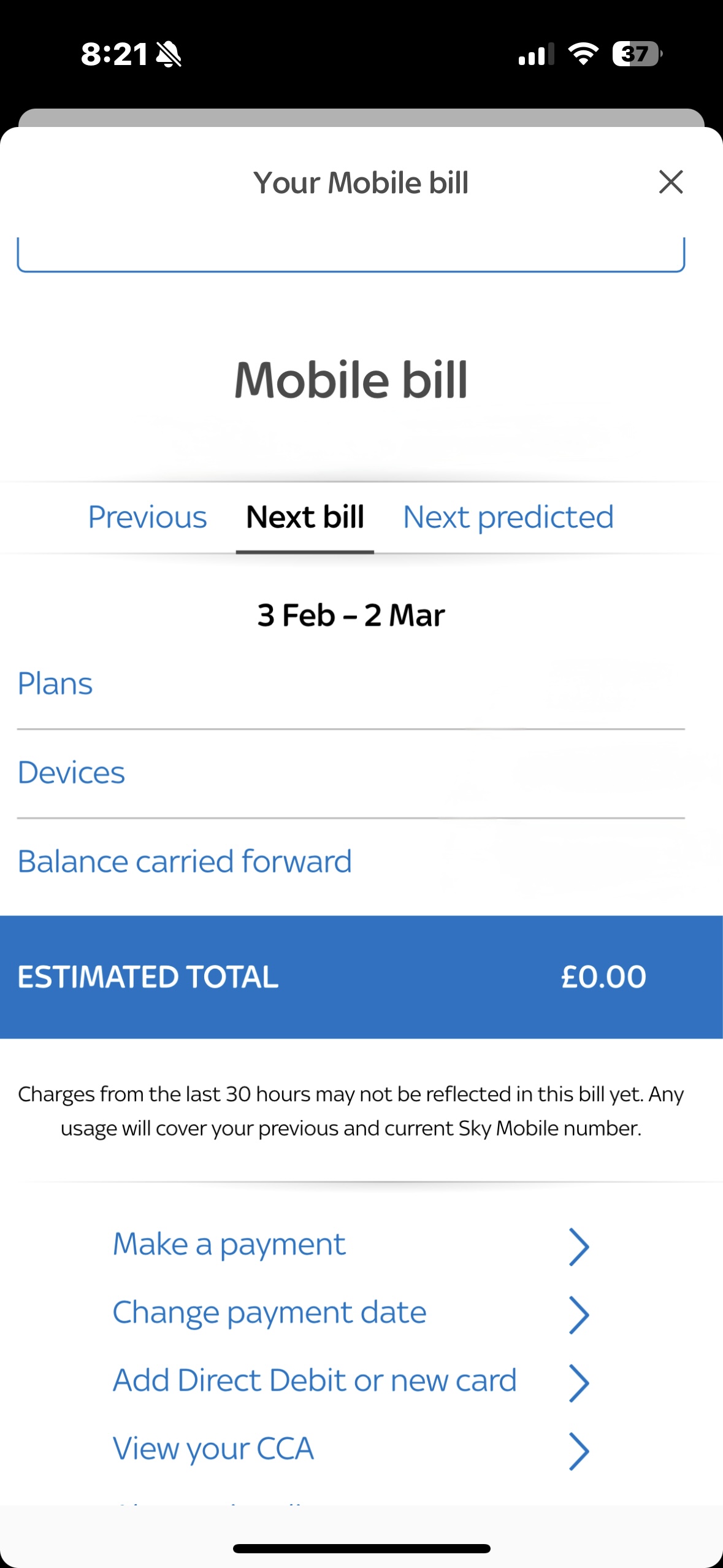This screenshot has width=723, height=1568.
Task: Switch to the Next predicted tab
Action: tap(508, 517)
